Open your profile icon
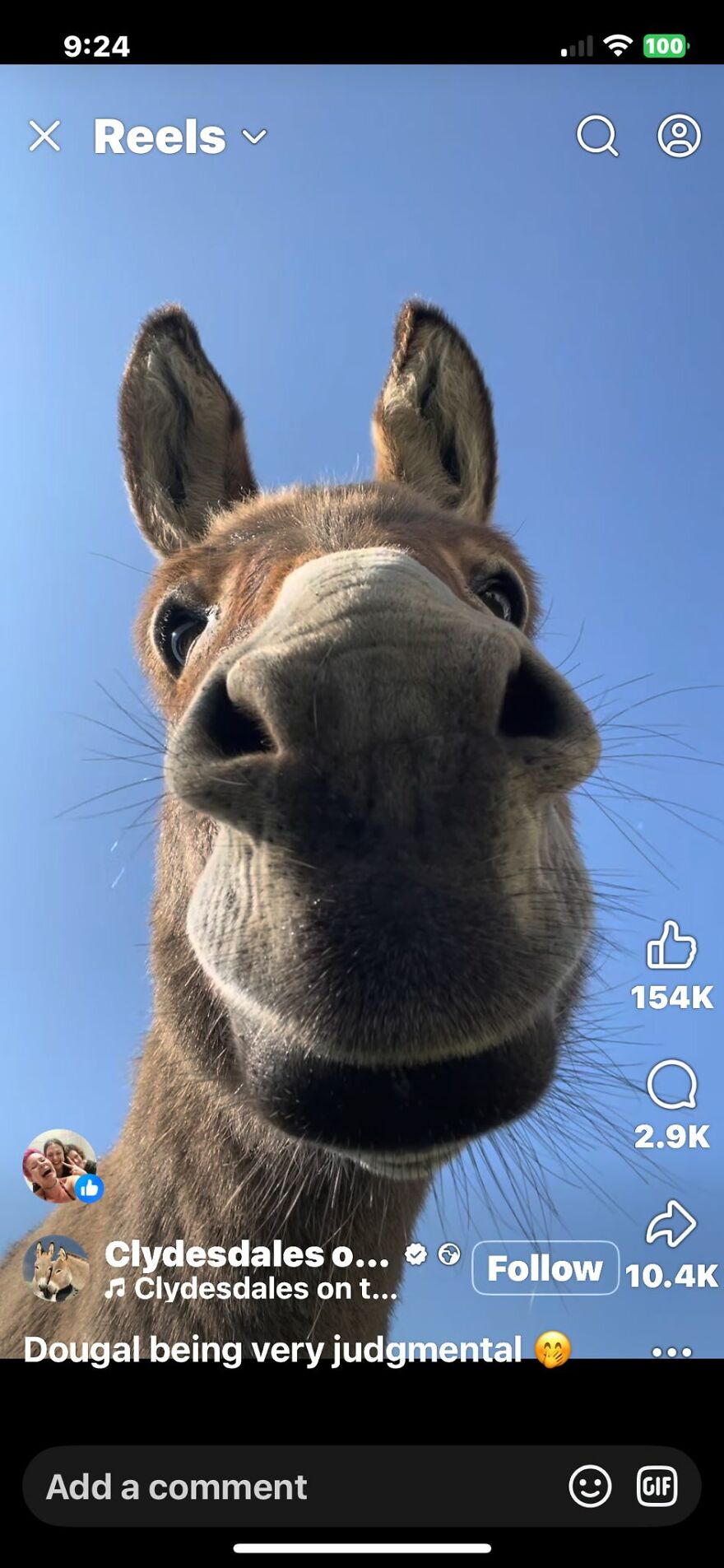The height and width of the screenshot is (1568, 724). (x=679, y=136)
